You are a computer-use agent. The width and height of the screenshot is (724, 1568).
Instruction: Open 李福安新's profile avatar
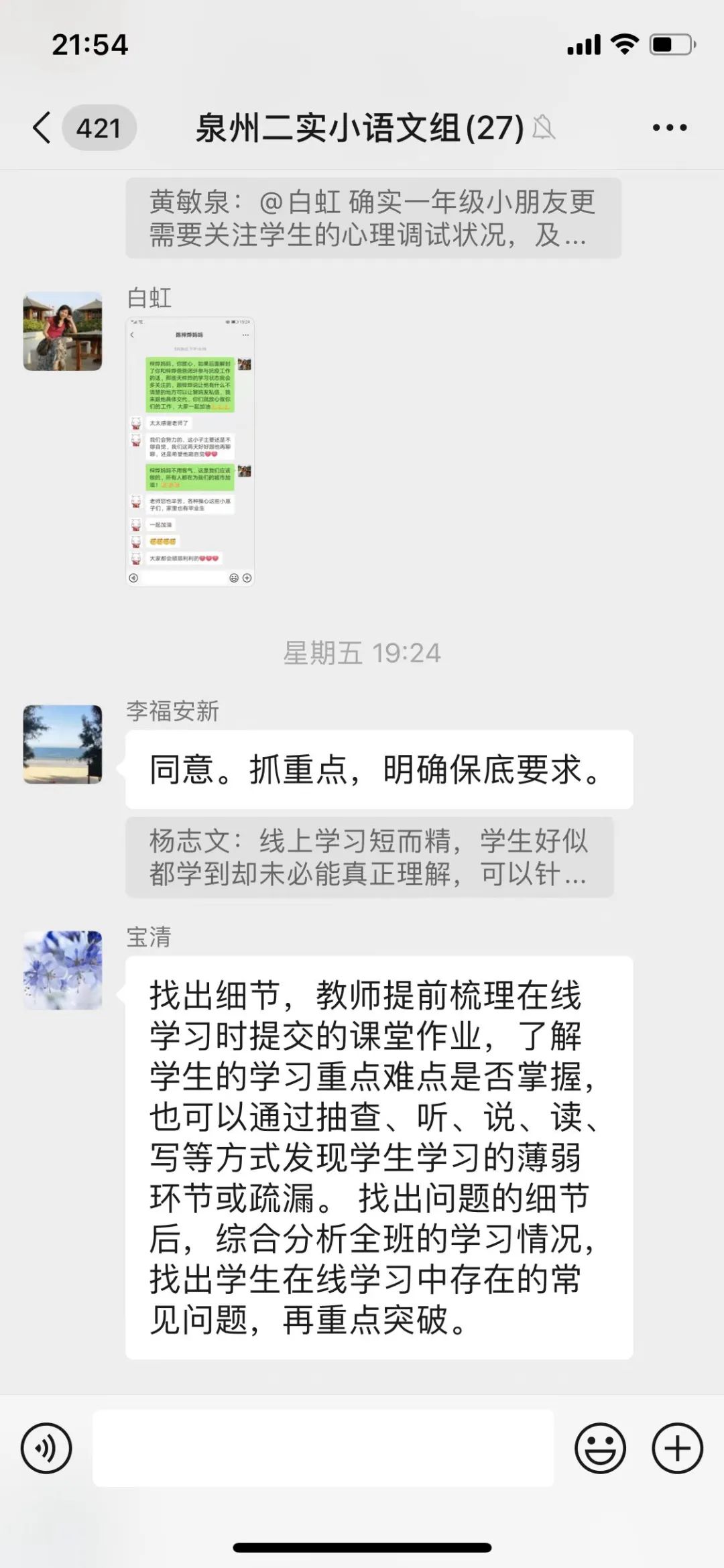click(63, 744)
